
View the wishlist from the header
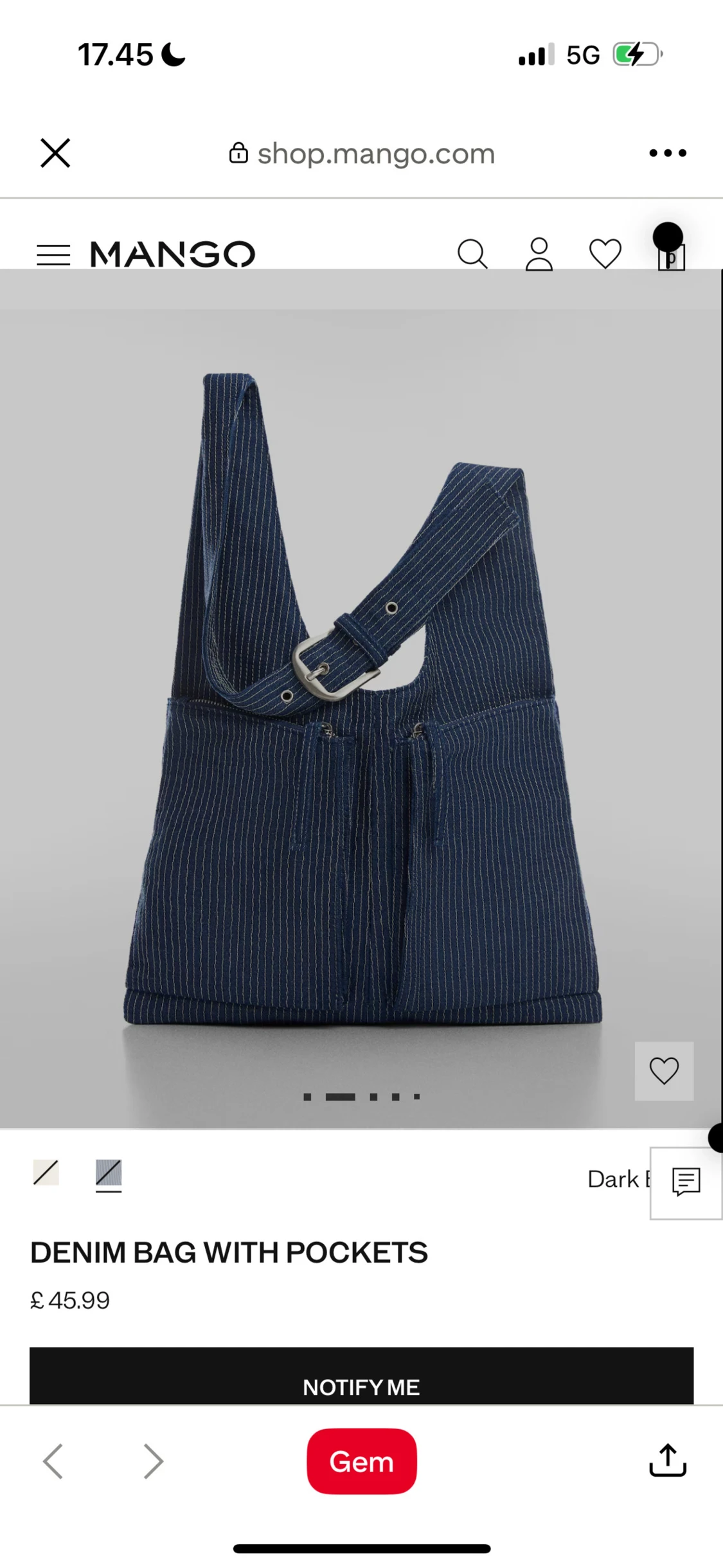(605, 254)
